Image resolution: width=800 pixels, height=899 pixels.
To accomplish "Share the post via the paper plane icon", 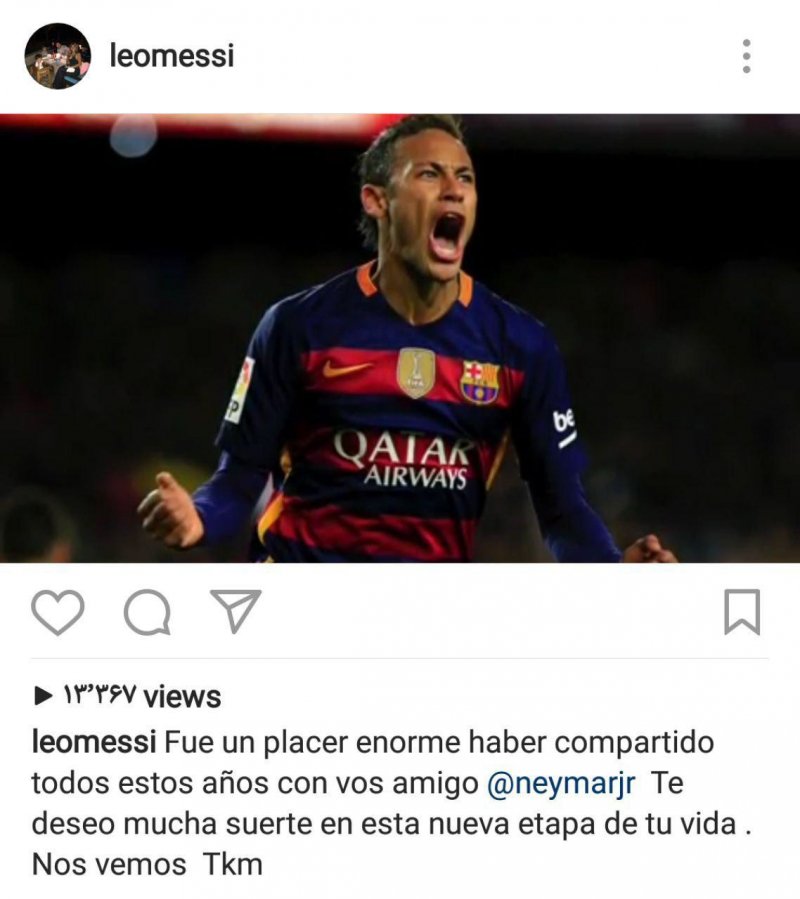I will pos(236,611).
